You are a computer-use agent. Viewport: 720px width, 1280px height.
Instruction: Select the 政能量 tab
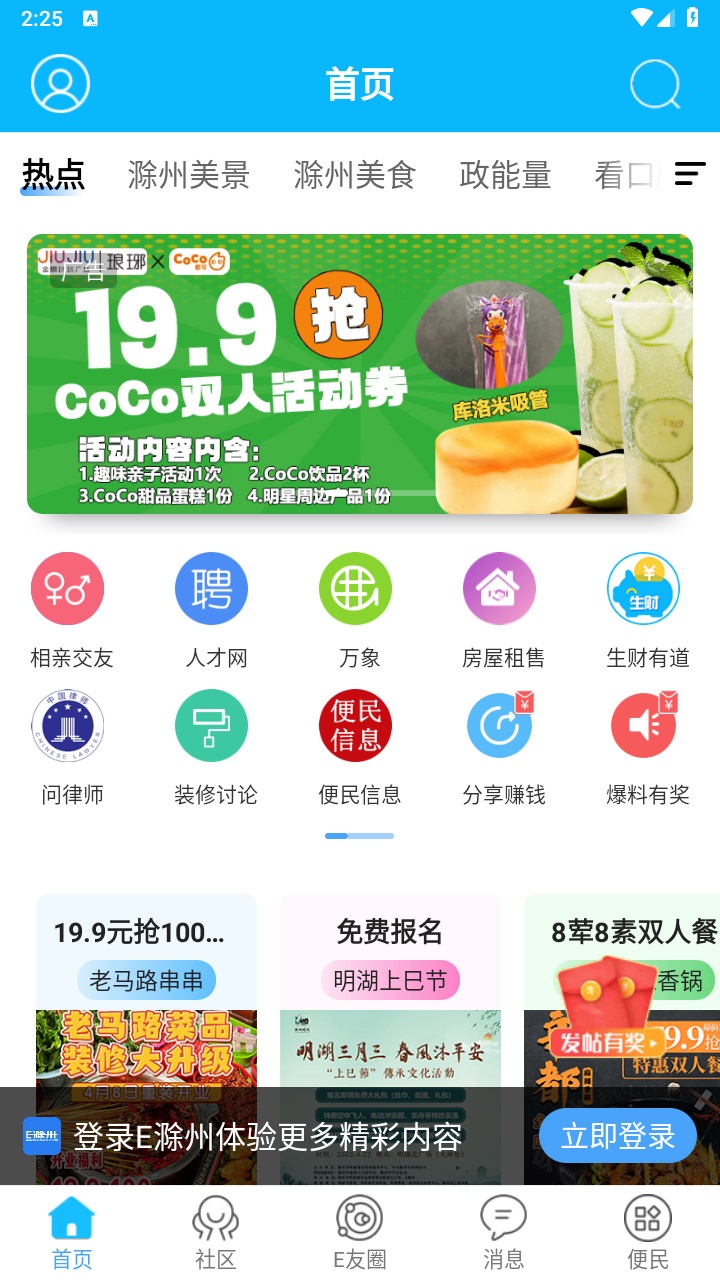pos(505,175)
